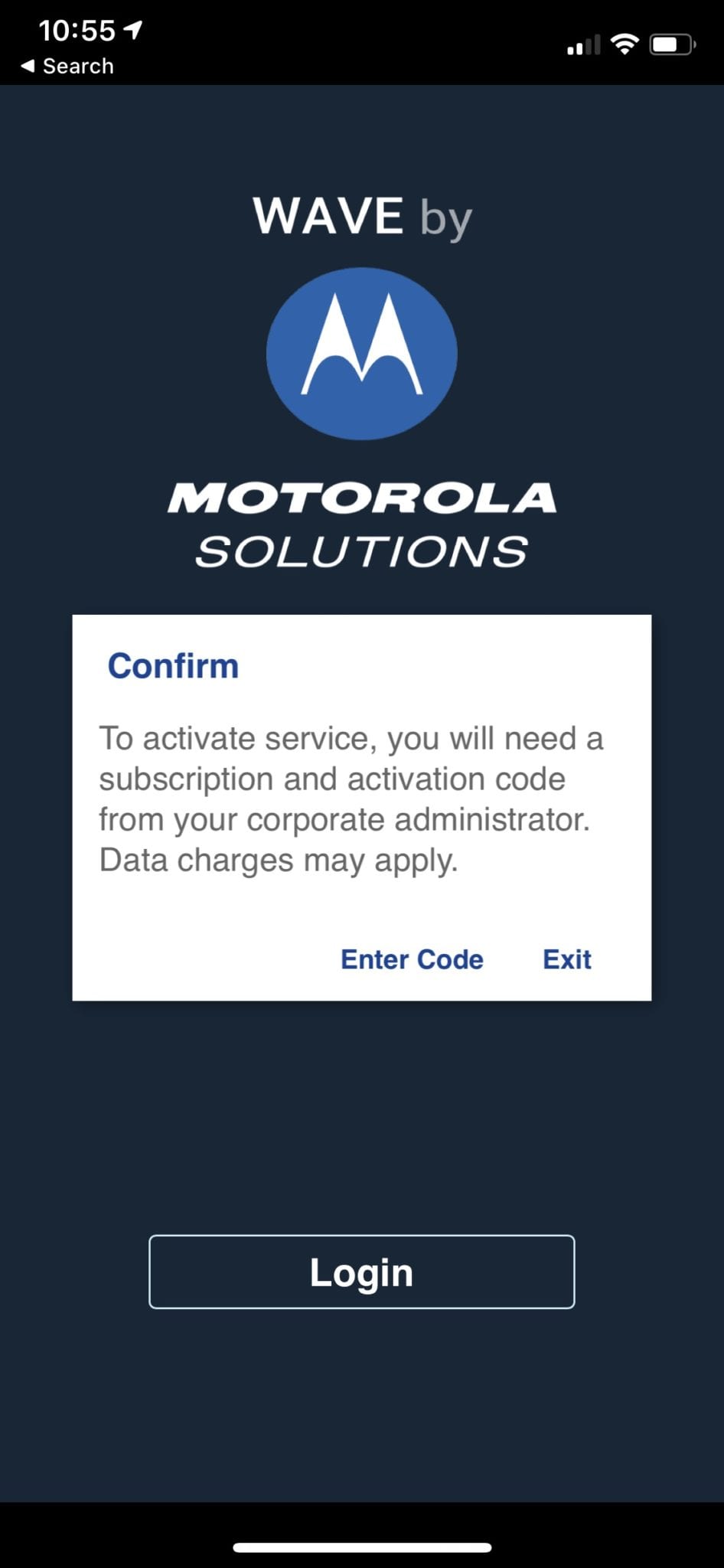This screenshot has width=724, height=1568.
Task: Tap the Confirm dialog title
Action: pos(173,665)
